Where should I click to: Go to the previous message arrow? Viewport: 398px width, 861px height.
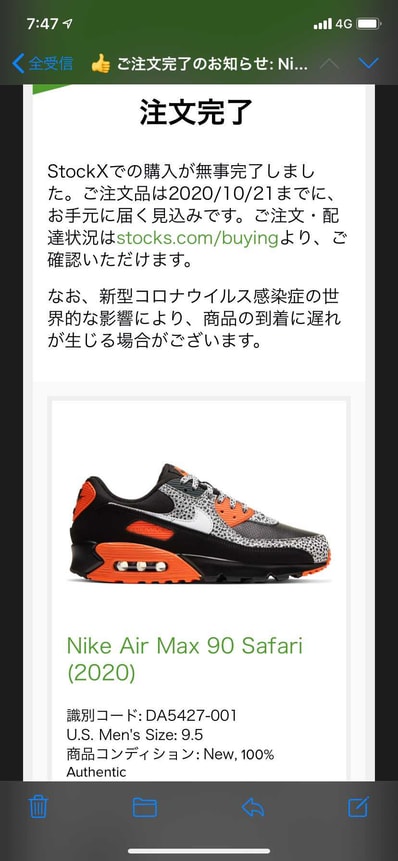(329, 64)
